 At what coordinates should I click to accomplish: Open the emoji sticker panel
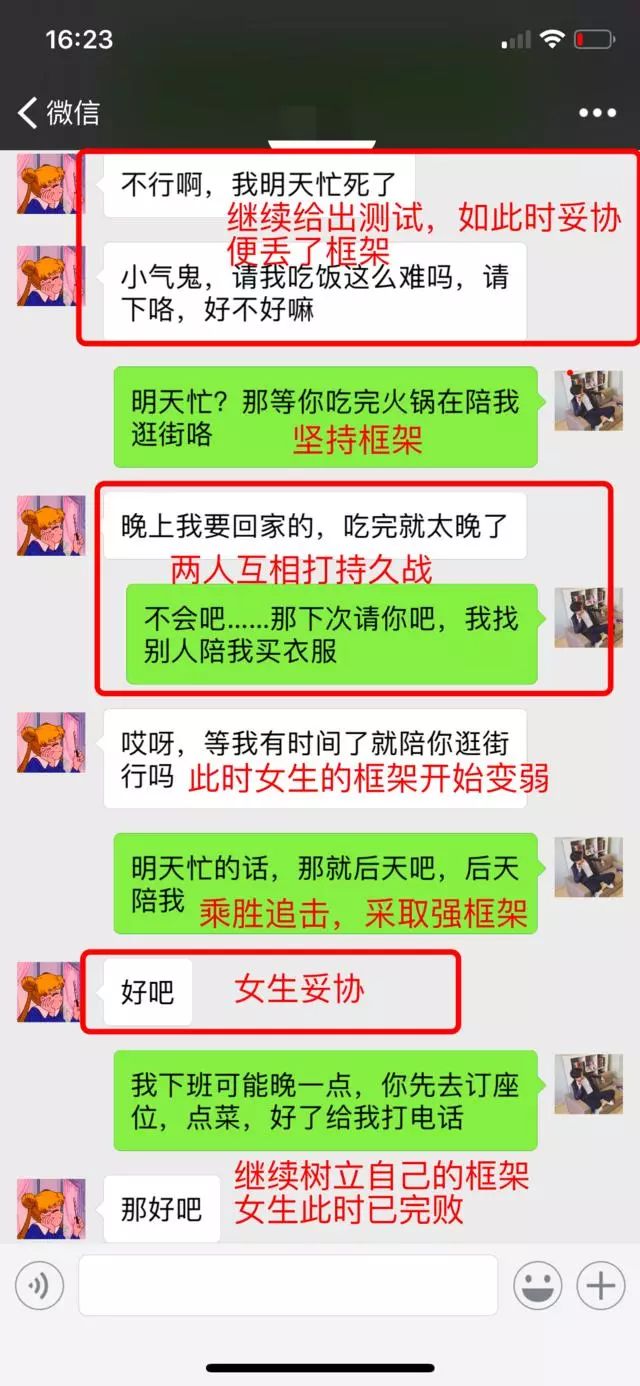point(537,1285)
